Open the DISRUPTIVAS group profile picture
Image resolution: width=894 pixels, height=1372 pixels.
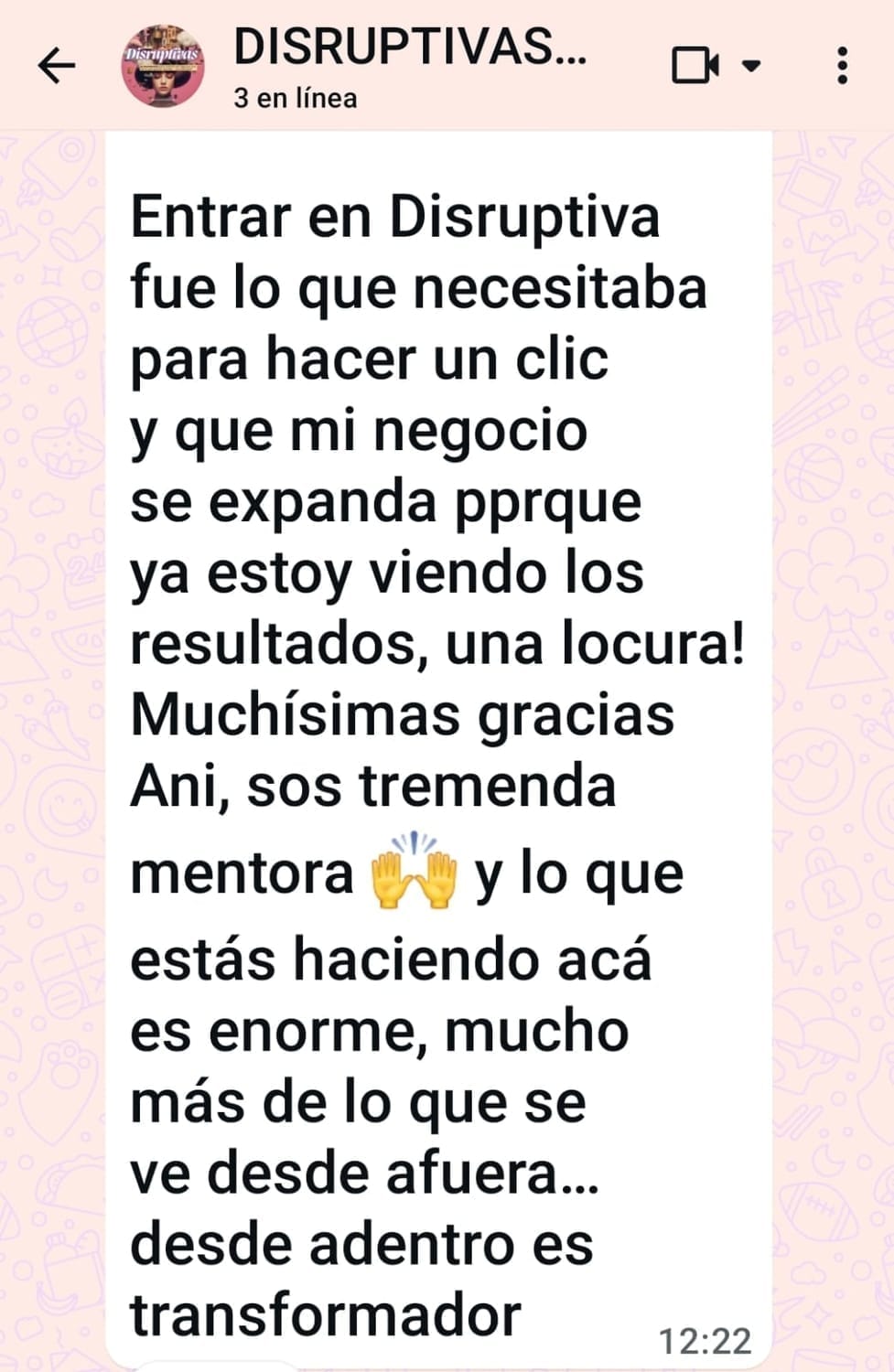164,66
